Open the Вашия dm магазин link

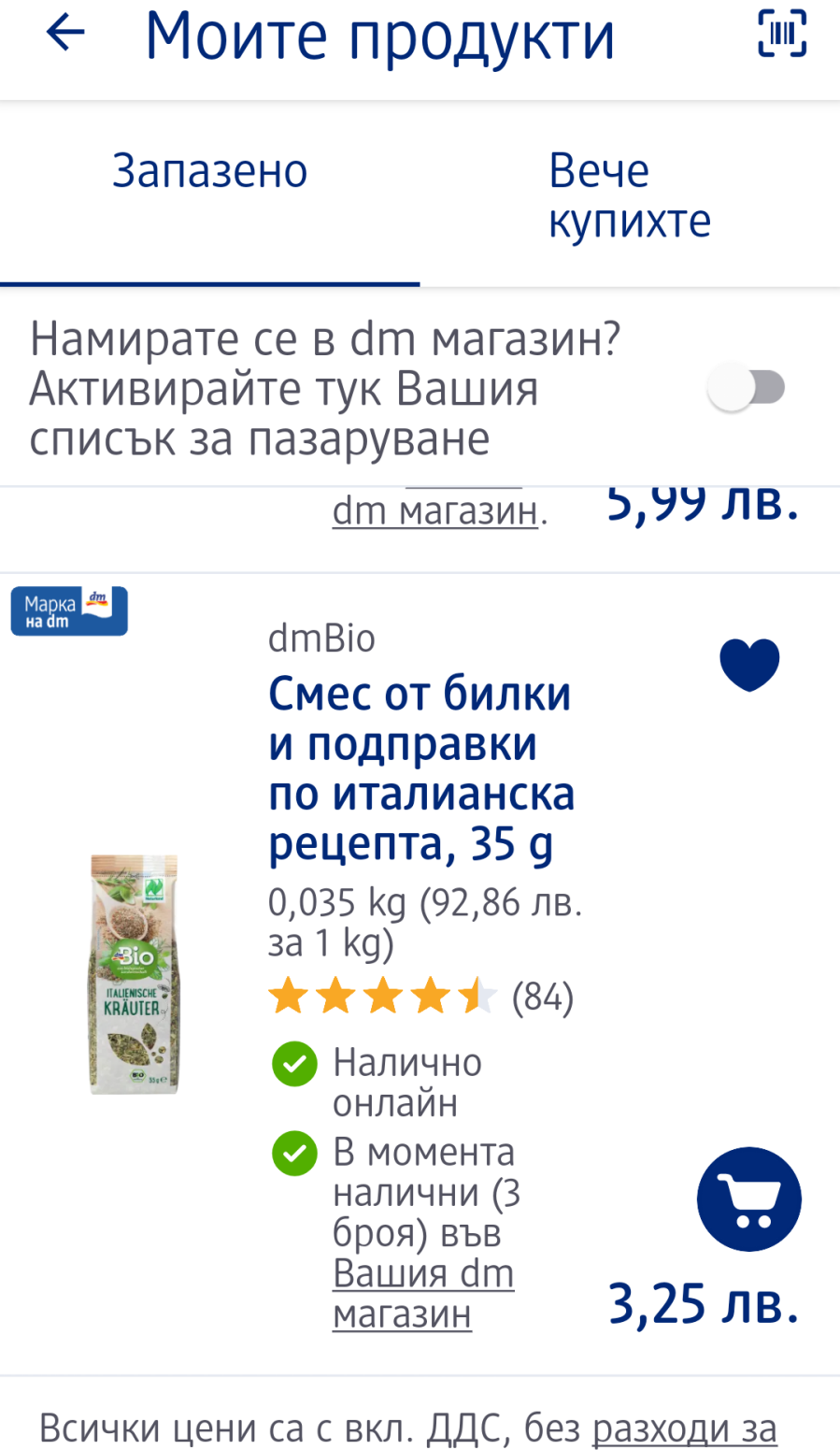422,1294
